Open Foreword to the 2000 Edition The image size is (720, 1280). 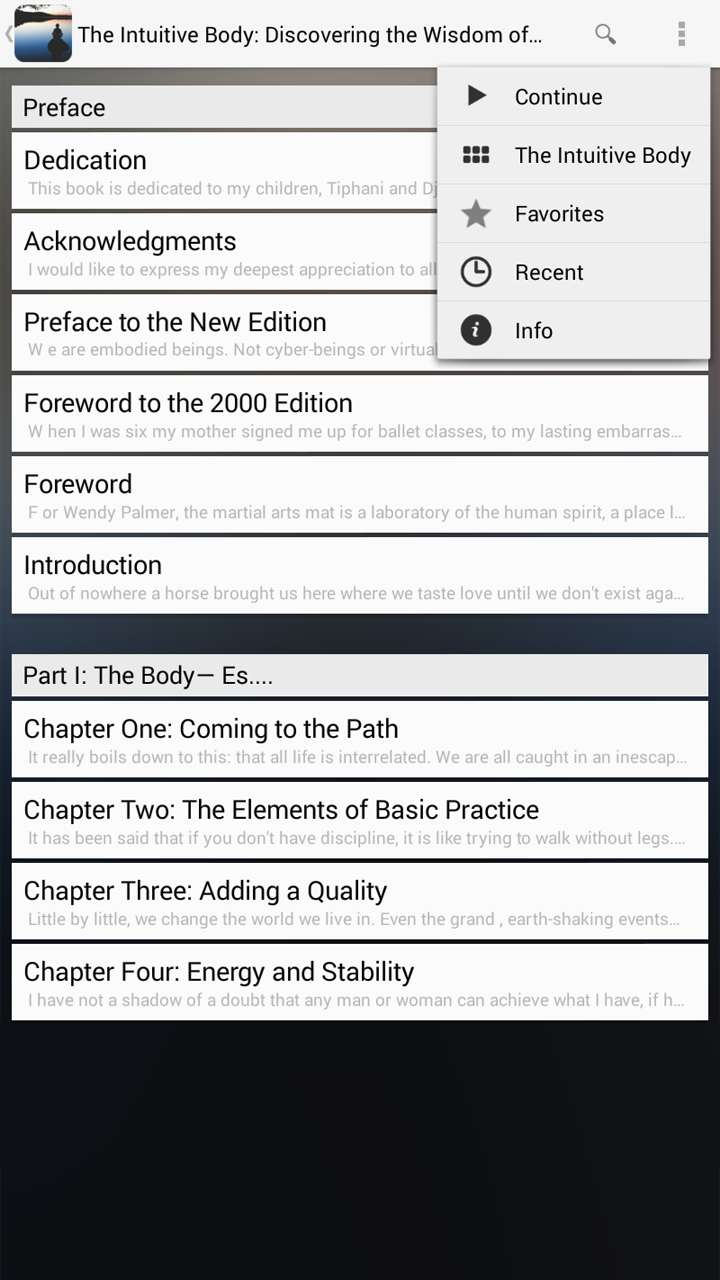pyautogui.click(x=360, y=414)
